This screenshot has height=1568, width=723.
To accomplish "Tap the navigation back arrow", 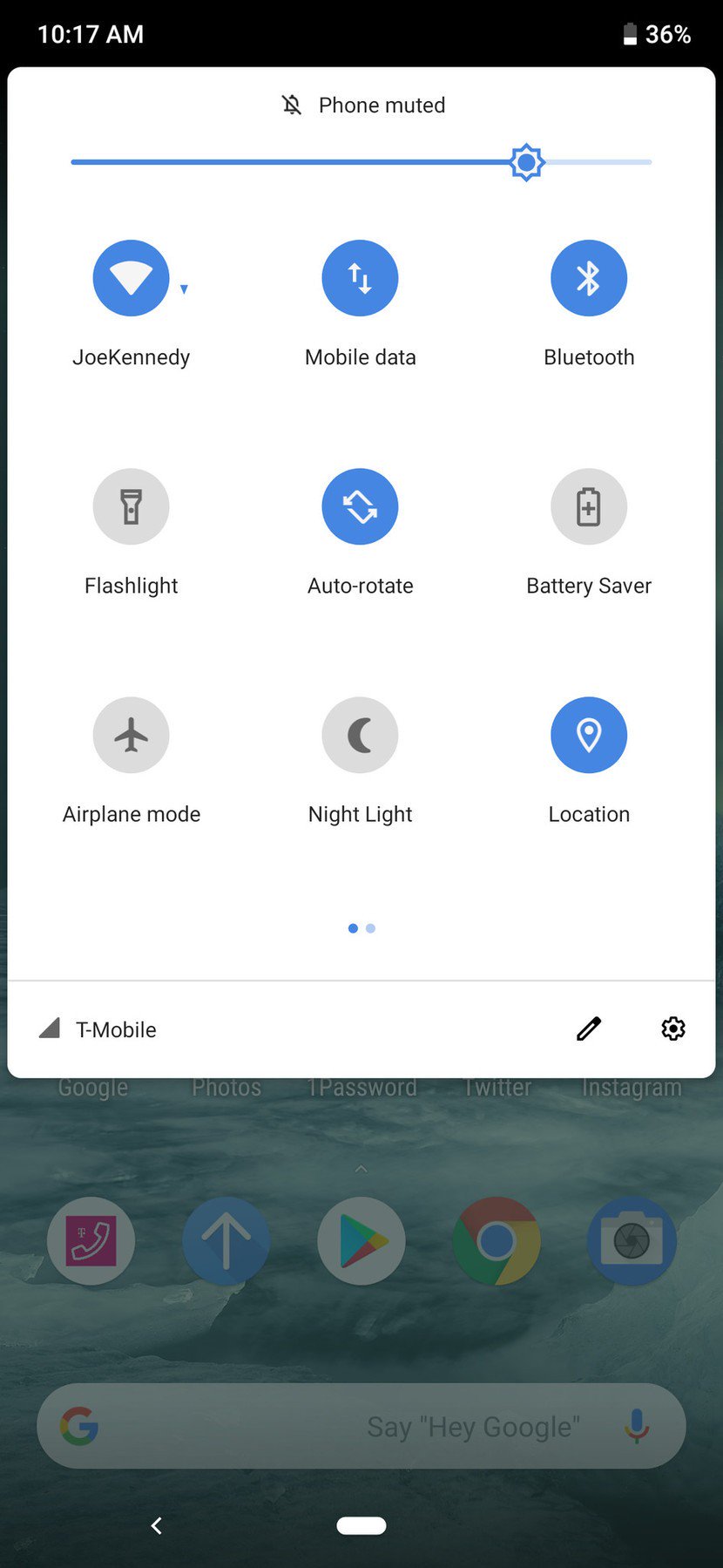I will [x=157, y=1525].
